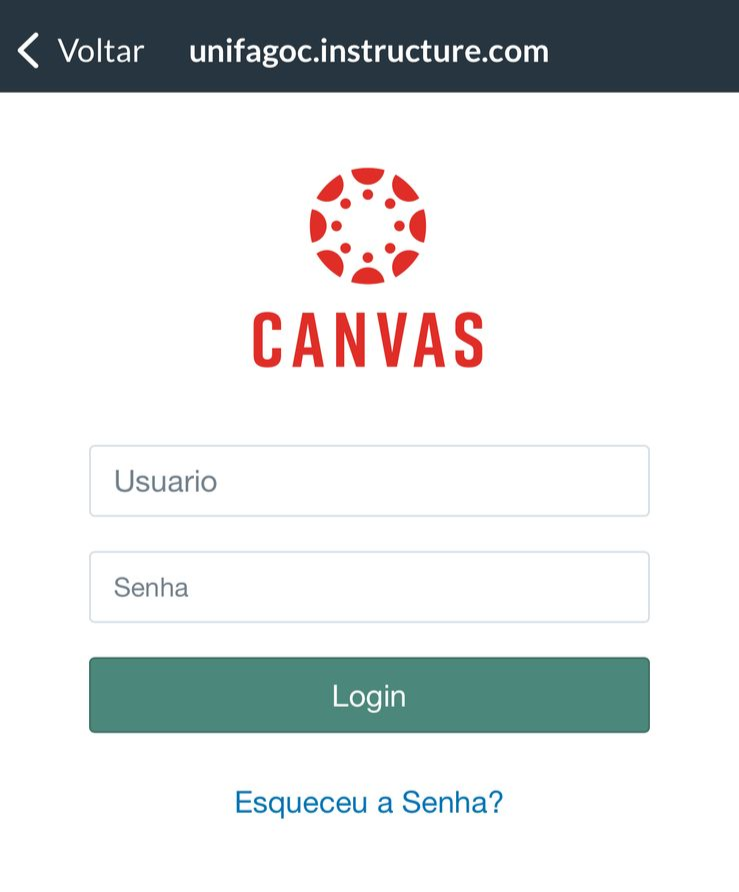The height and width of the screenshot is (892, 739).
Task: Focus the Usuario text field
Action: tap(369, 481)
